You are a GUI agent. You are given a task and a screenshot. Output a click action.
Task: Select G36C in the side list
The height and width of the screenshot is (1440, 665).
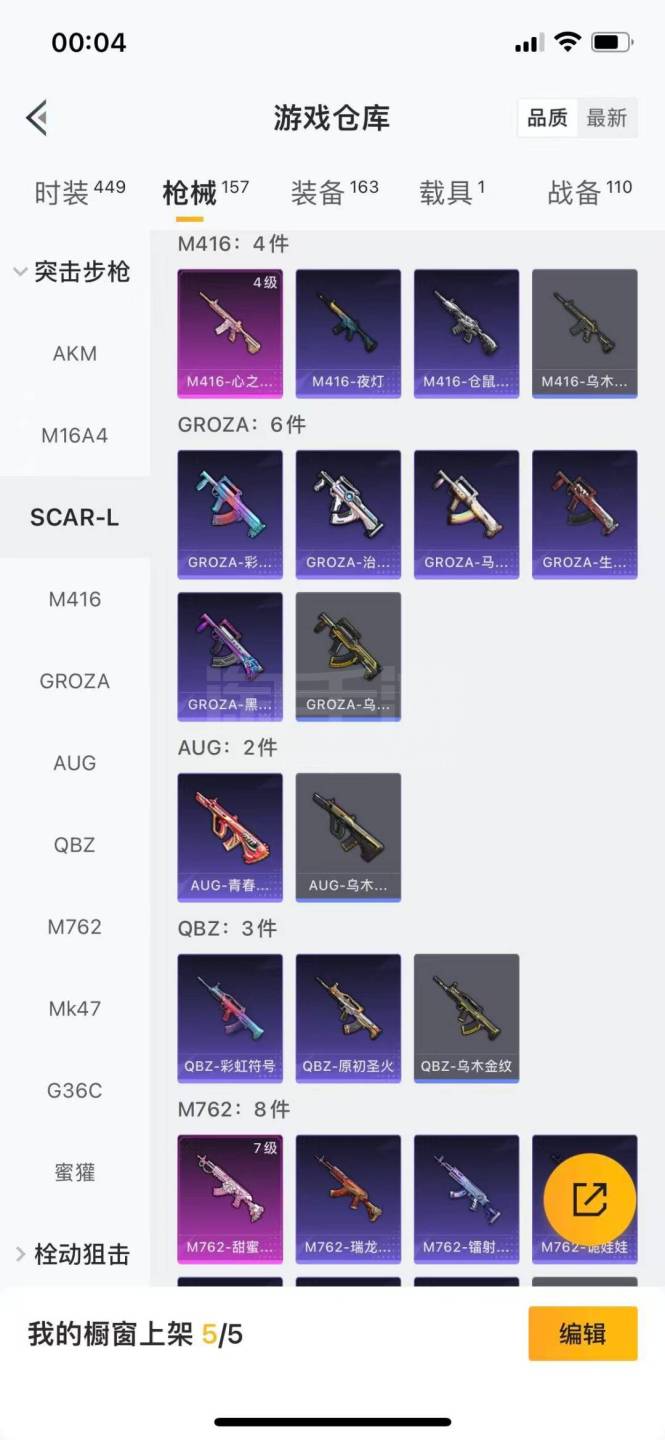(x=75, y=1090)
